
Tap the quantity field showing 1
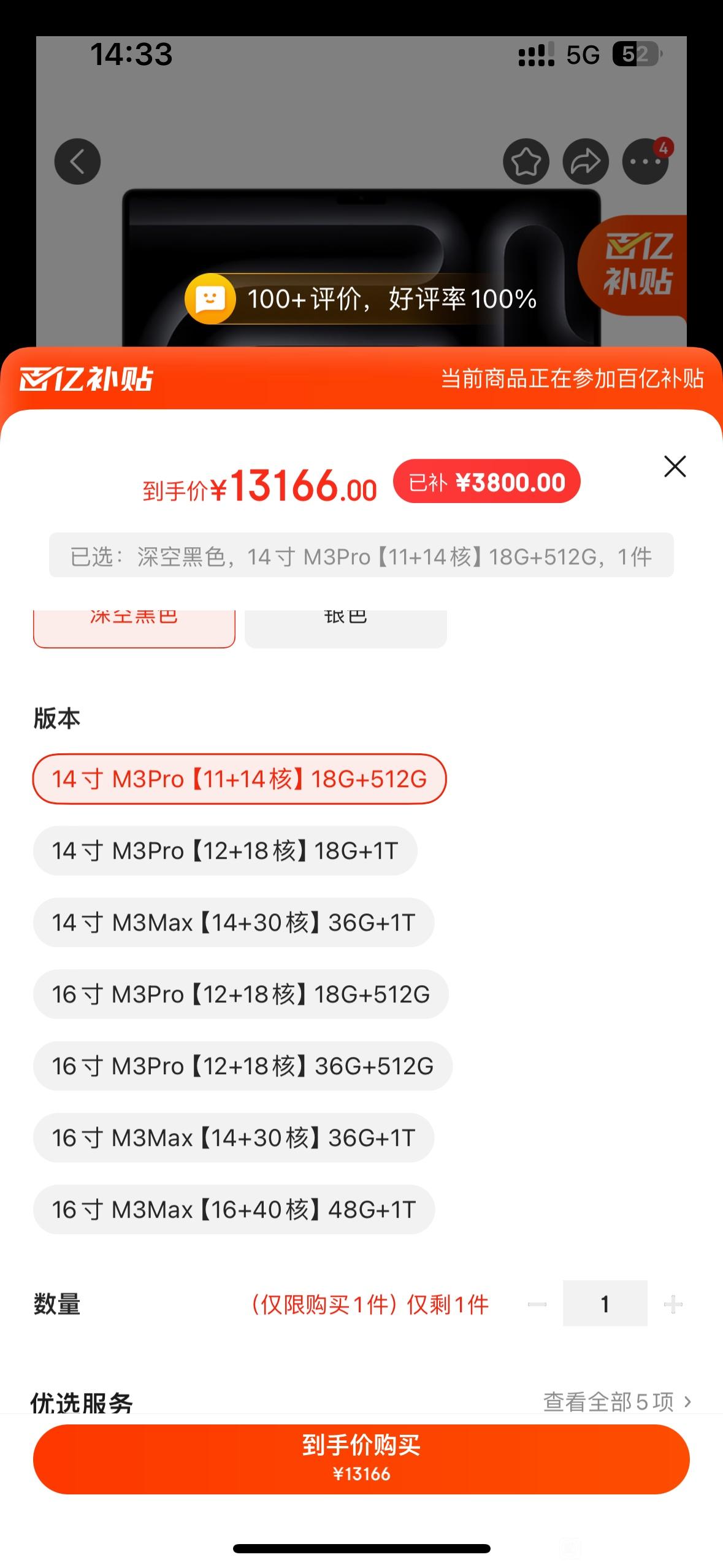(605, 1304)
